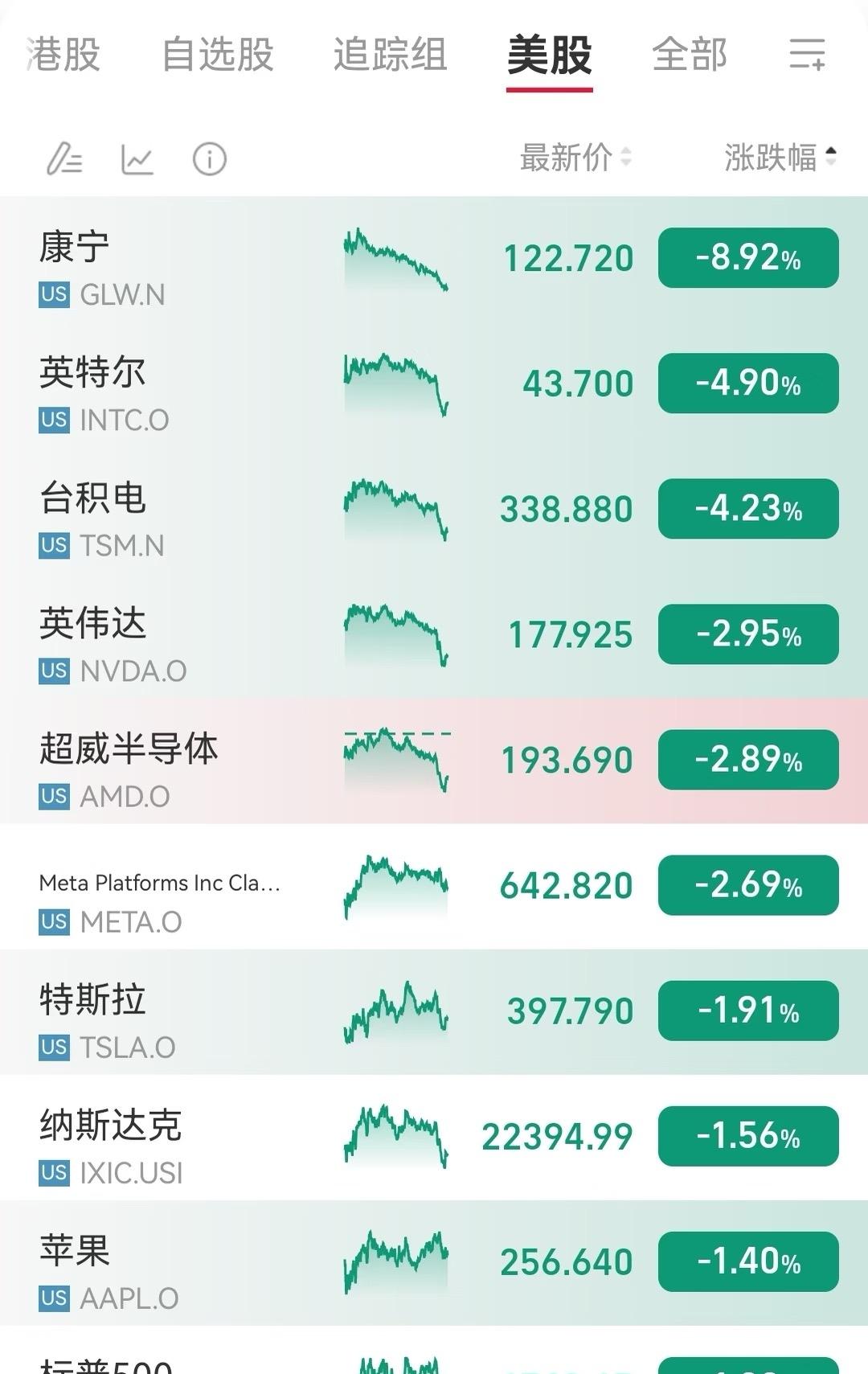868x1374 pixels.
Task: Expand Meta Platforms truncated name
Action: (160, 884)
